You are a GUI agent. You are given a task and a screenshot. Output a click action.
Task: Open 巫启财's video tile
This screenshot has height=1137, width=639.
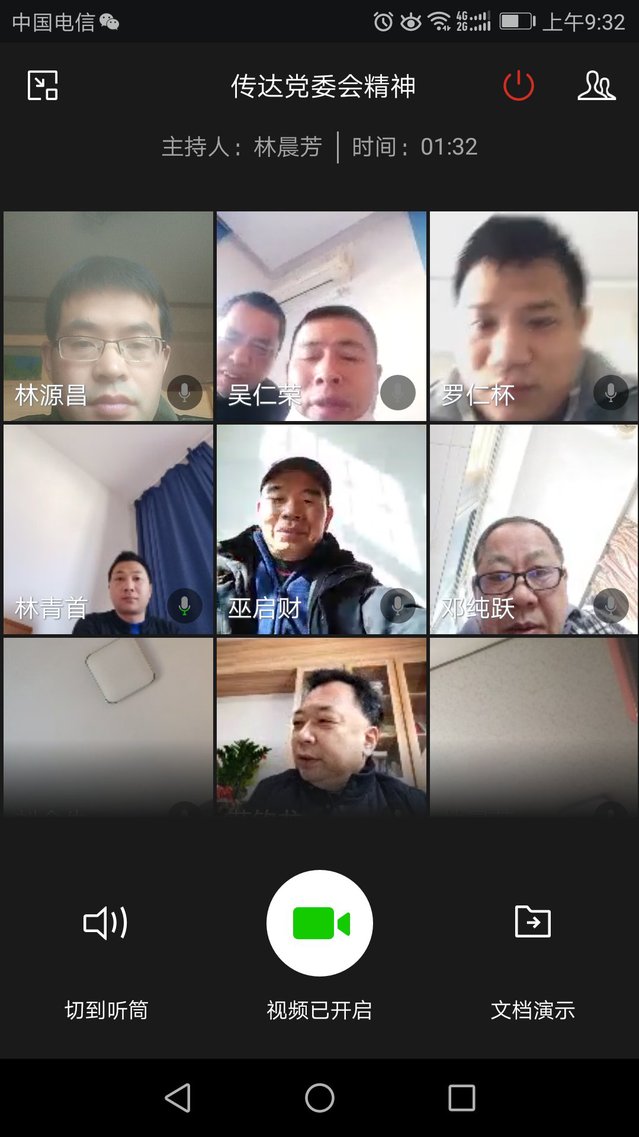coord(321,529)
